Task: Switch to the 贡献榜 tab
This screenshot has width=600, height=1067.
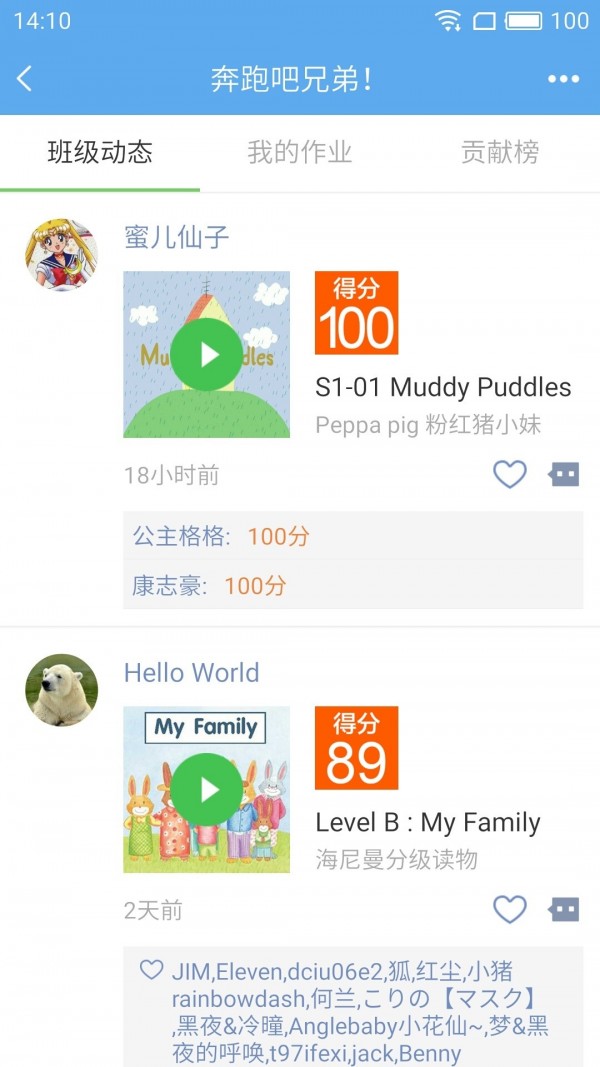Action: pos(500,152)
